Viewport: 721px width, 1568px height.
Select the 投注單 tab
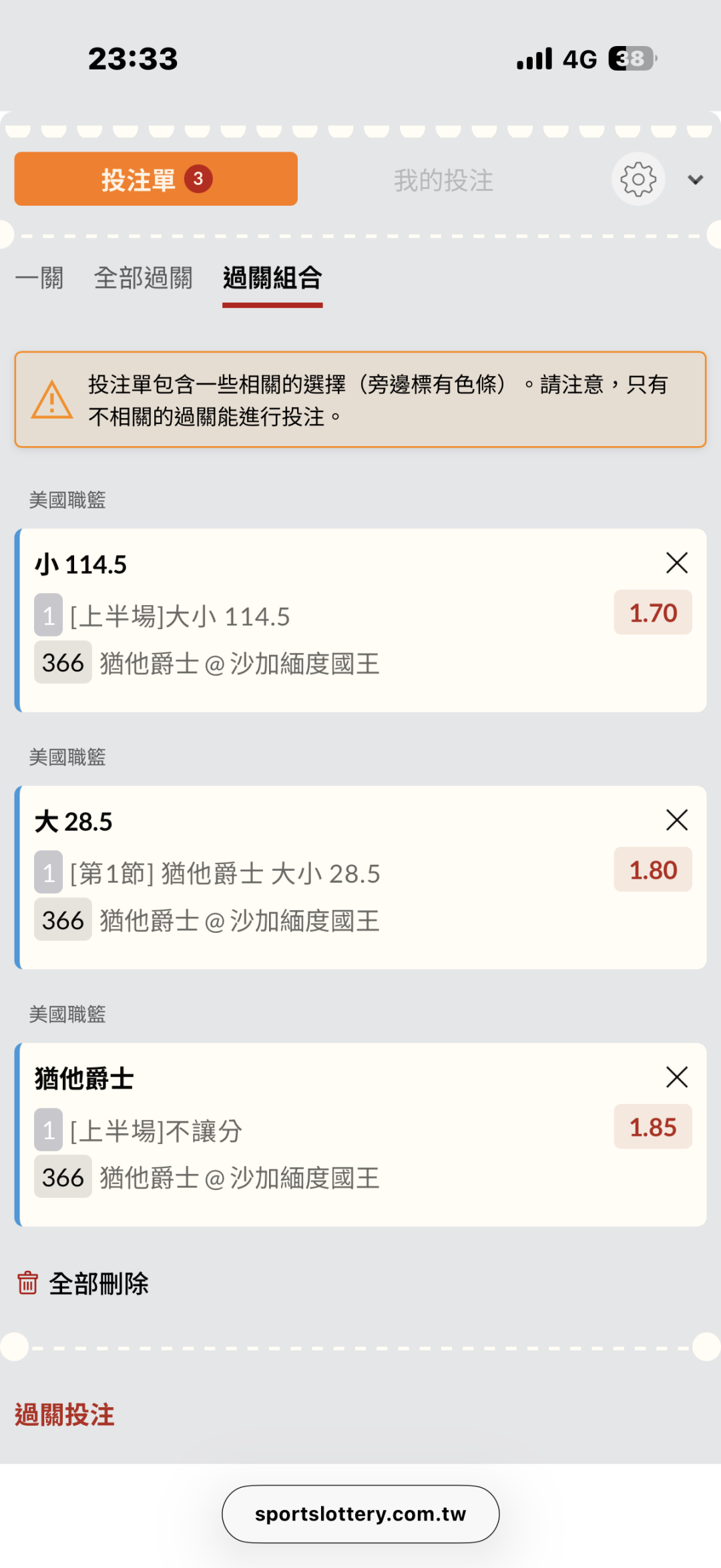point(156,179)
